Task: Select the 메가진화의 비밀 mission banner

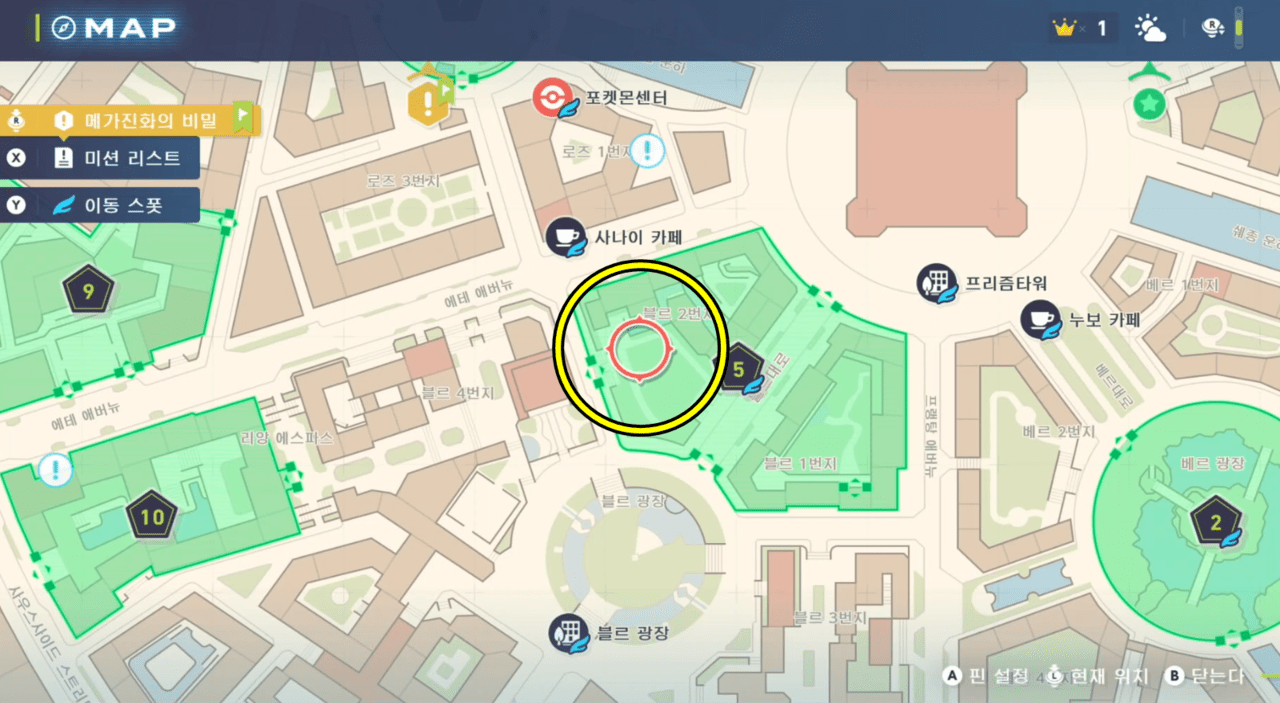Action: [130, 120]
